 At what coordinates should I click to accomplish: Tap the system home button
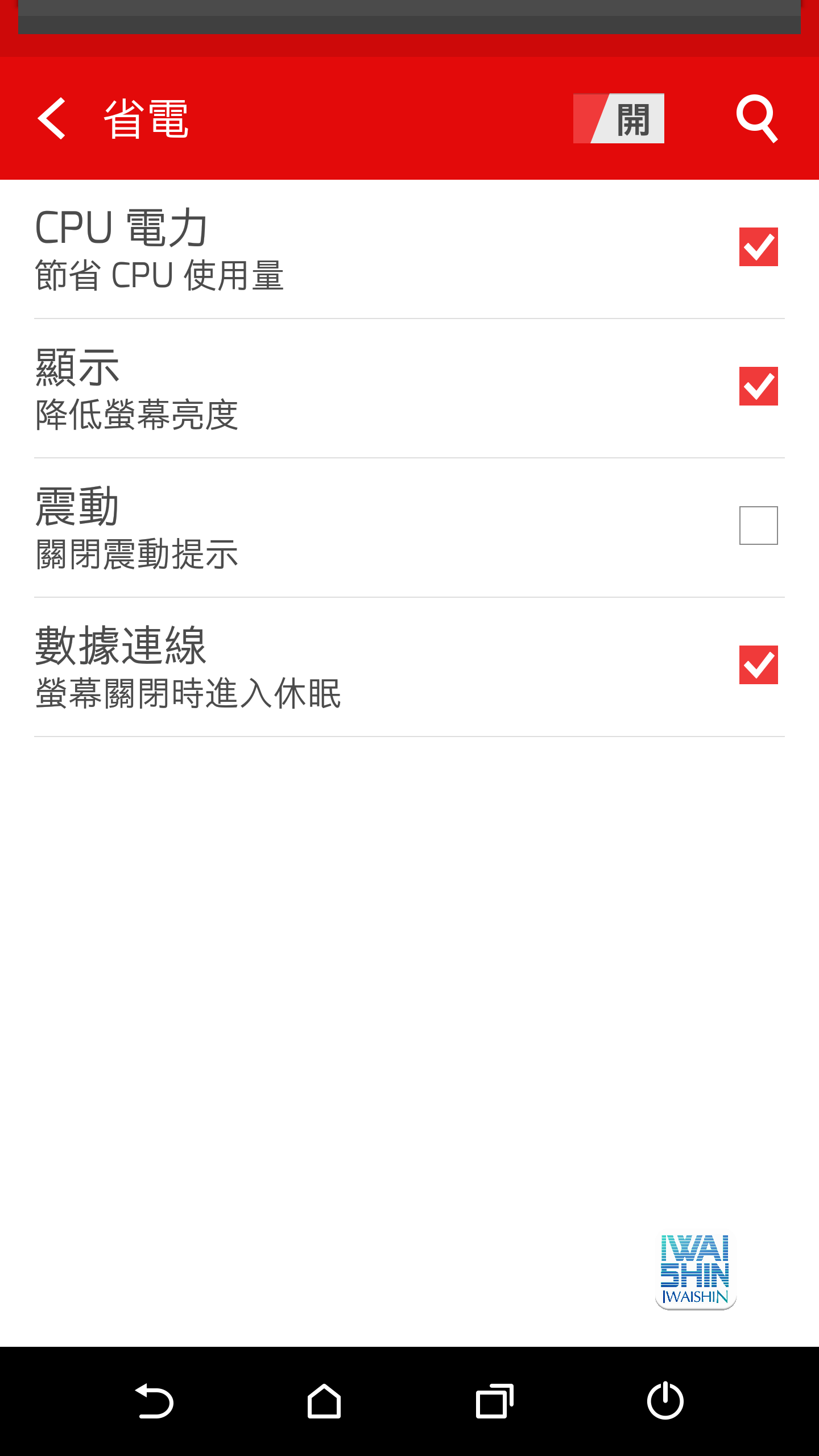[324, 1401]
